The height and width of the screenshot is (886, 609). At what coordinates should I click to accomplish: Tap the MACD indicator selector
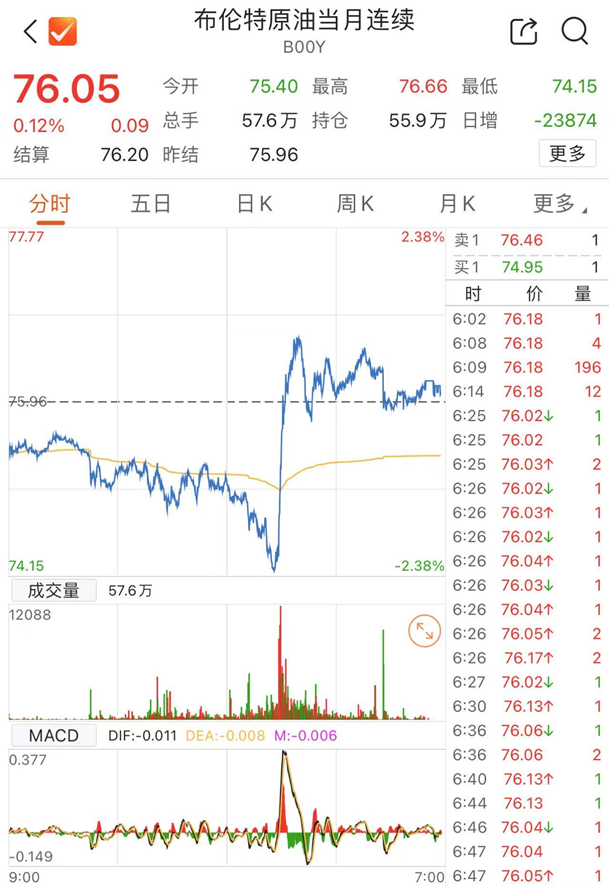(52, 736)
